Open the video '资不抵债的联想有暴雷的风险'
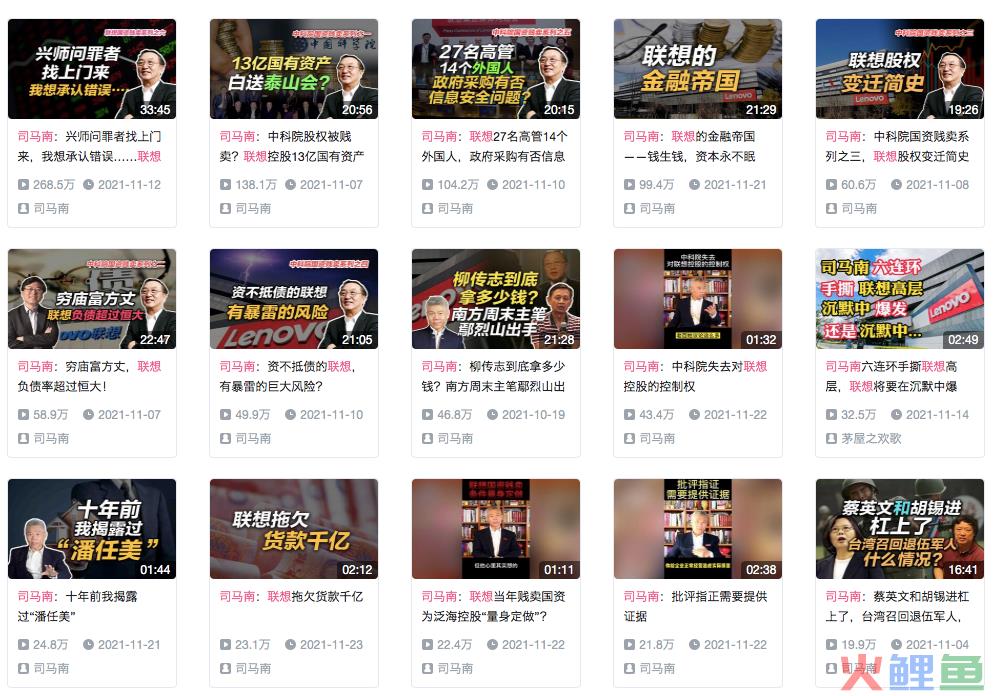 click(x=294, y=299)
